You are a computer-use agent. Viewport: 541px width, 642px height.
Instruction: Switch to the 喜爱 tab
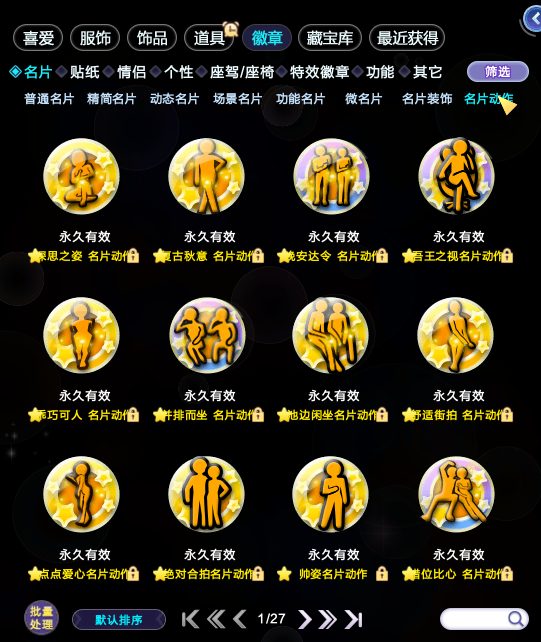tap(38, 38)
